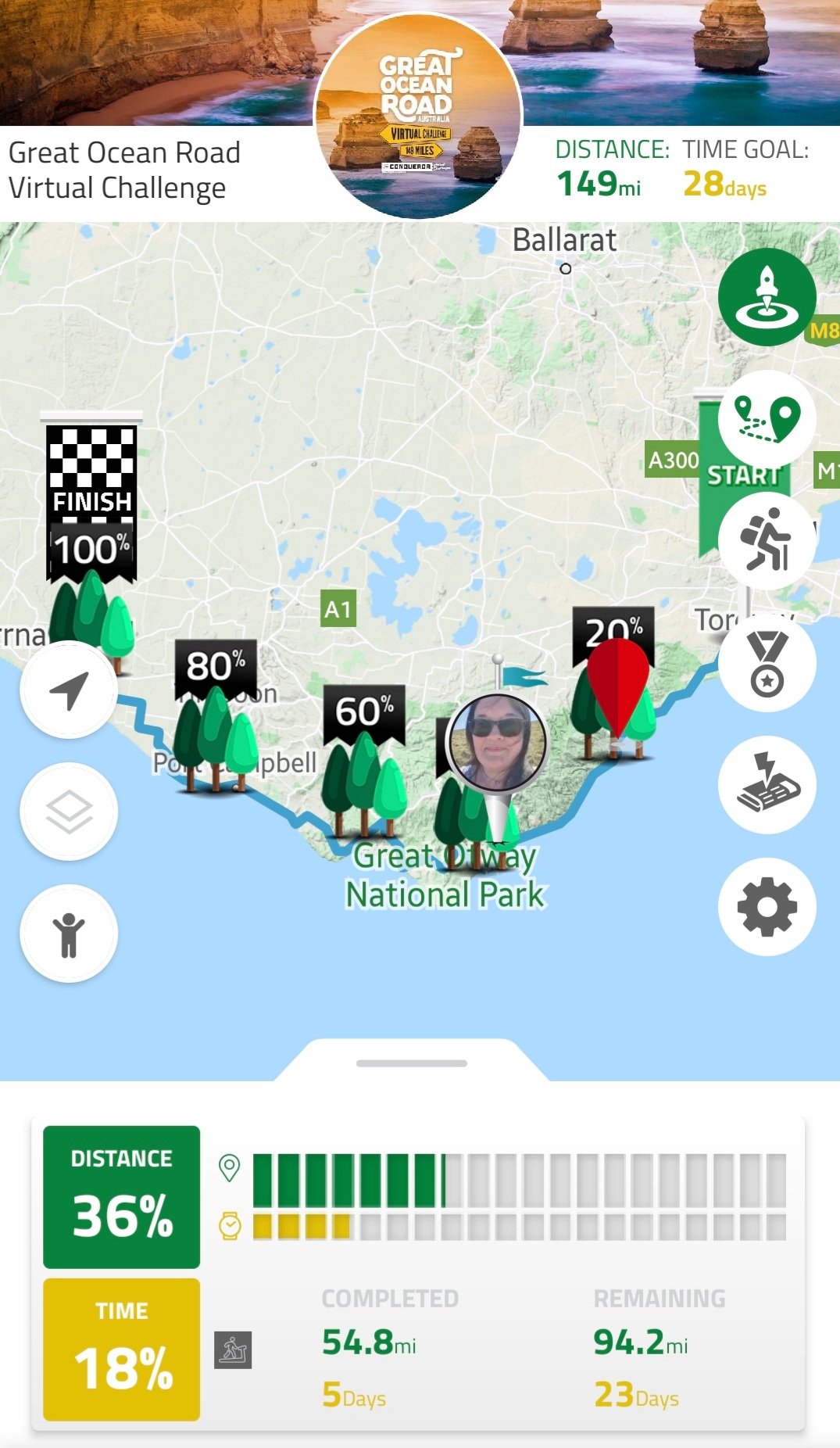Open the Distance 36% tile
This screenshot has width=840, height=1448.
pyautogui.click(x=122, y=1196)
